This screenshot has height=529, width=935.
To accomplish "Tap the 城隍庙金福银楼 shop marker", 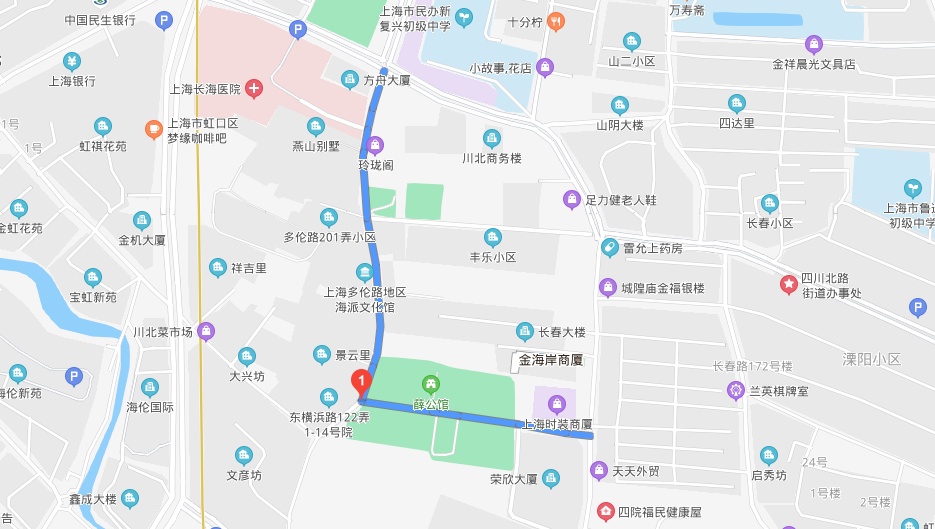I will 607,288.
